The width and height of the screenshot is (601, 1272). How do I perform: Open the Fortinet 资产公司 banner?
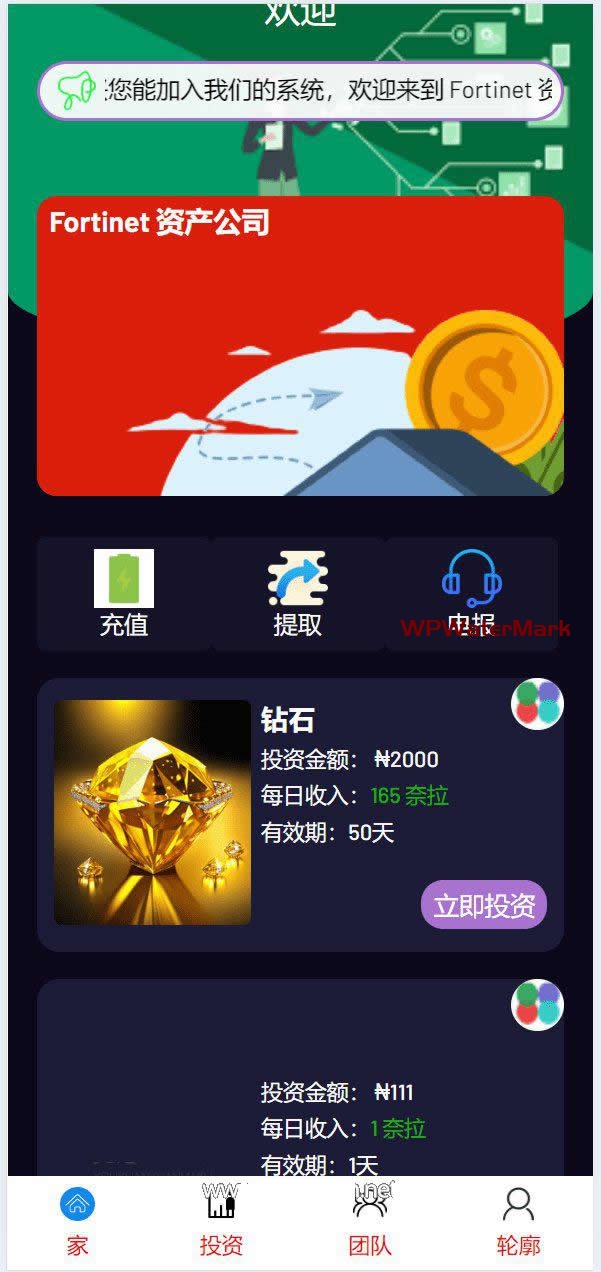point(300,345)
